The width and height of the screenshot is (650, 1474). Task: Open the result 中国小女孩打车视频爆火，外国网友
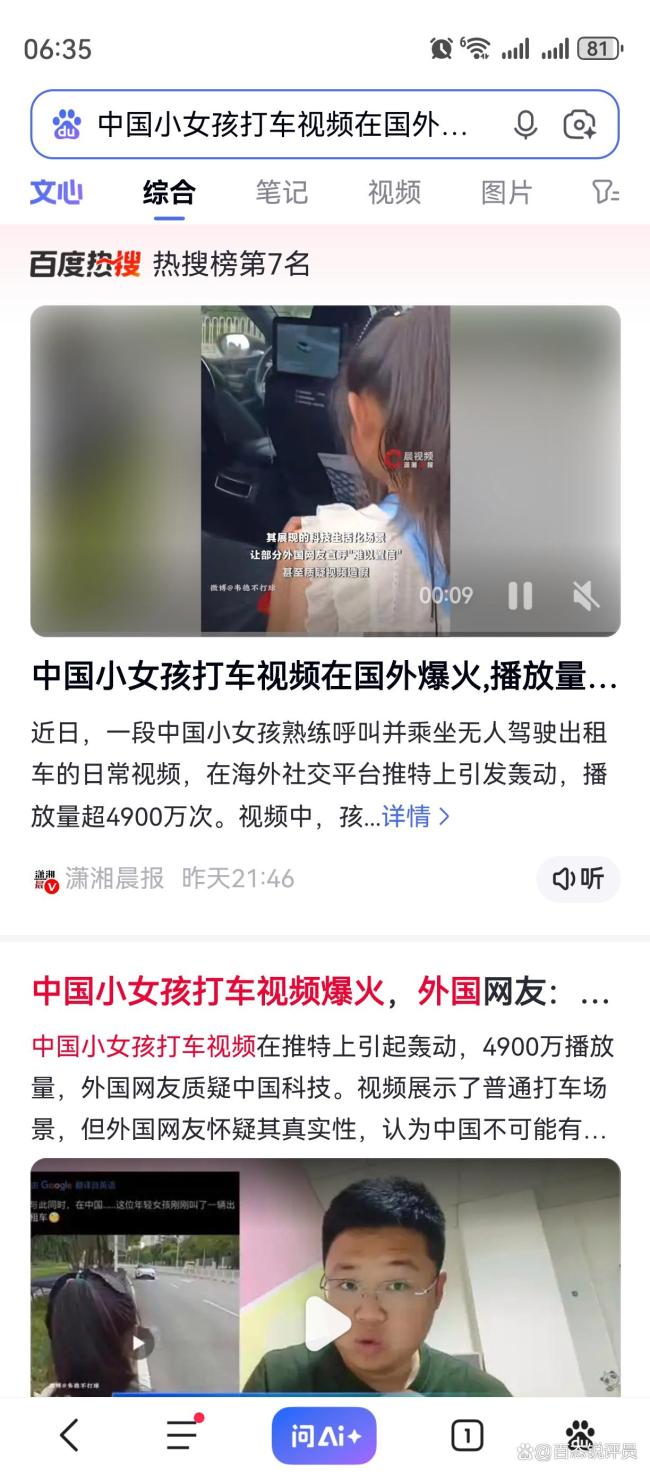click(x=320, y=992)
